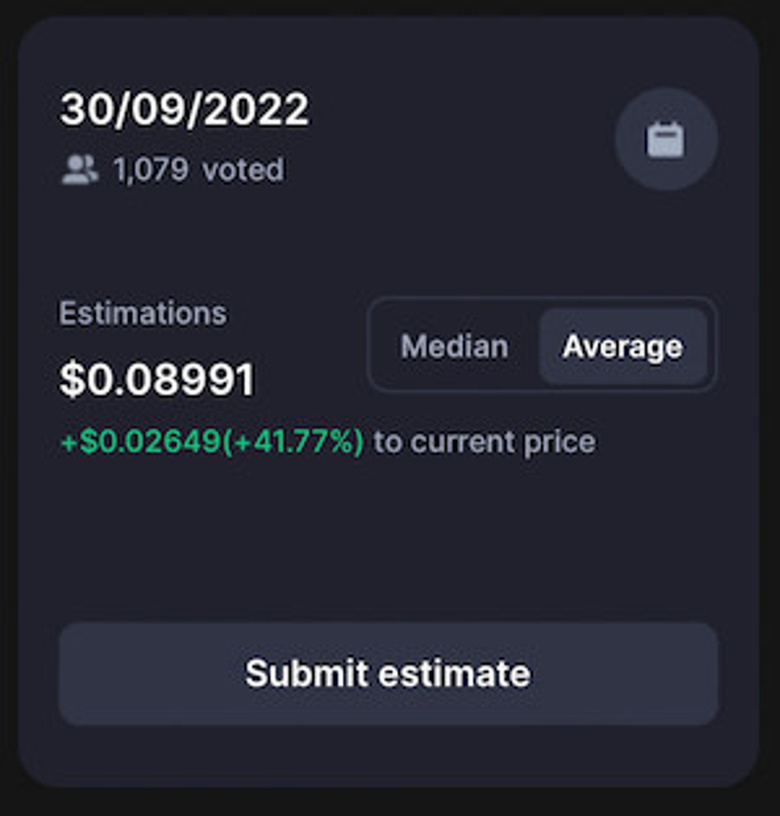Image resolution: width=780 pixels, height=816 pixels.
Task: Click the 1,079 voted label
Action: [x=196, y=169]
